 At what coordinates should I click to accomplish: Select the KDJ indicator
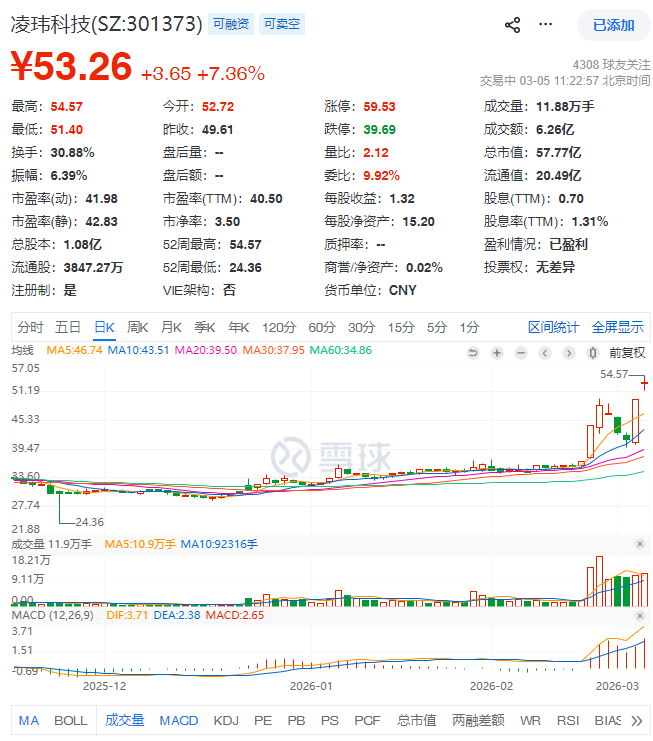226,720
